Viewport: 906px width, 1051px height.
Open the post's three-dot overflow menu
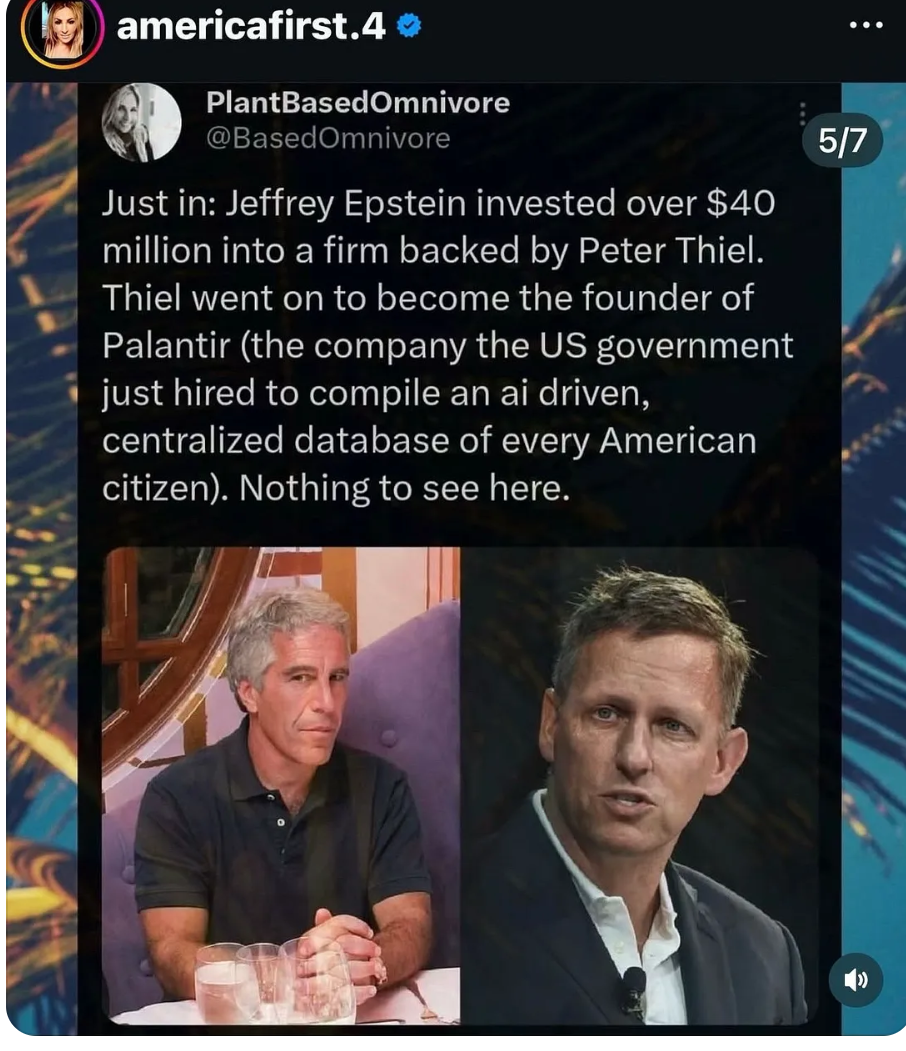click(866, 26)
